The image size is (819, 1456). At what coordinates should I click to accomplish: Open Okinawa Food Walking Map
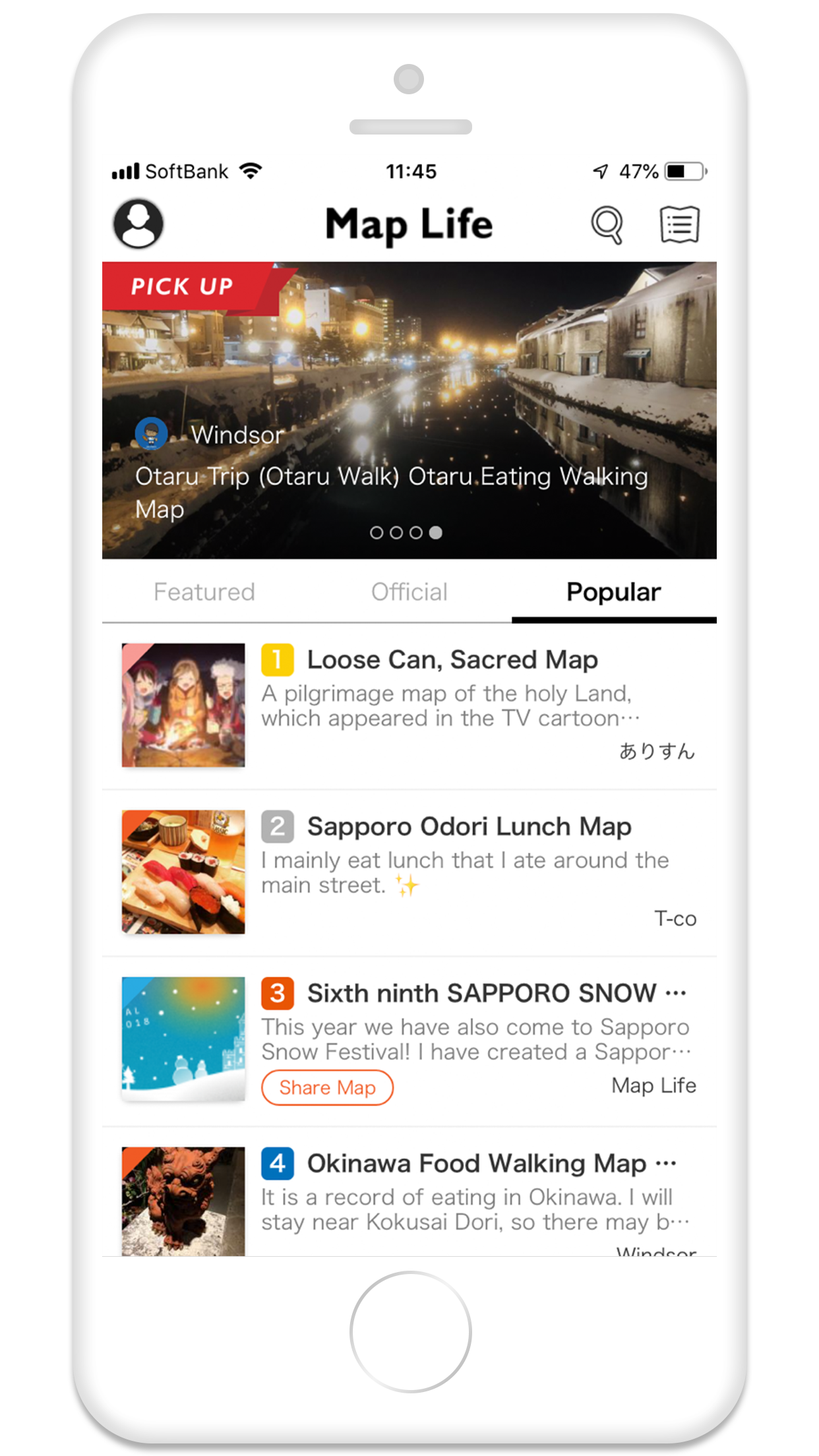pos(476,1164)
